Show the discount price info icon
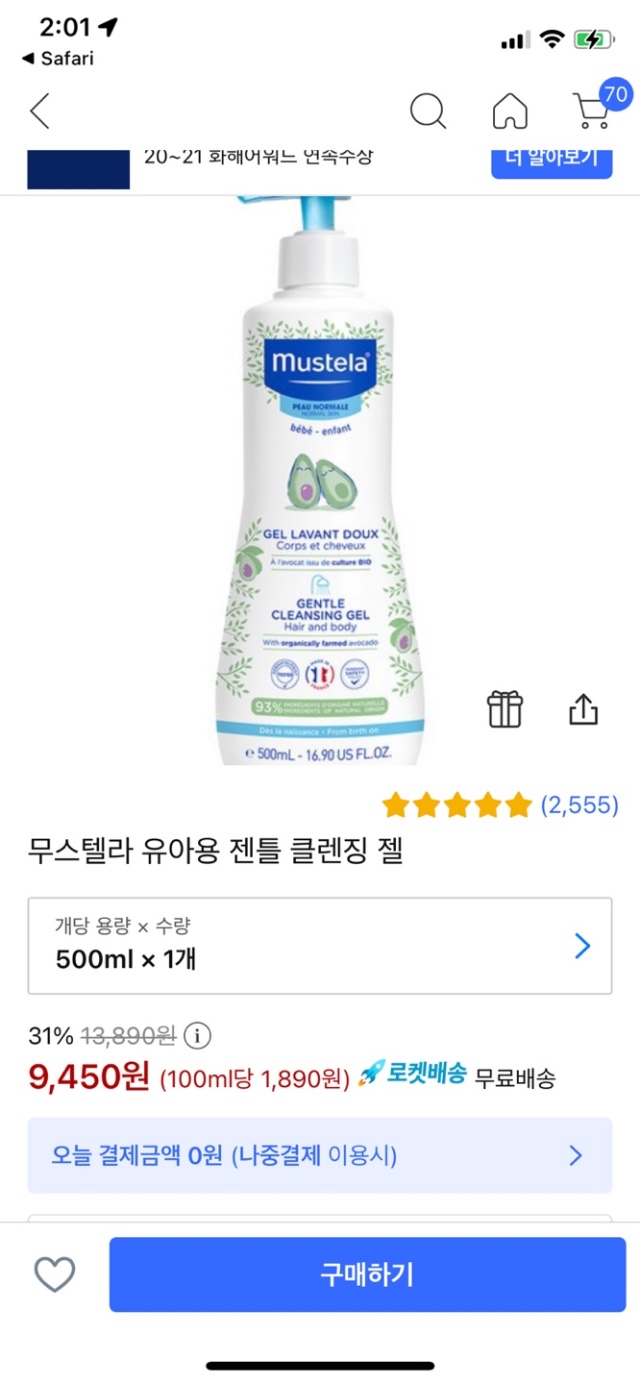The width and height of the screenshot is (640, 1384). click(x=199, y=1035)
